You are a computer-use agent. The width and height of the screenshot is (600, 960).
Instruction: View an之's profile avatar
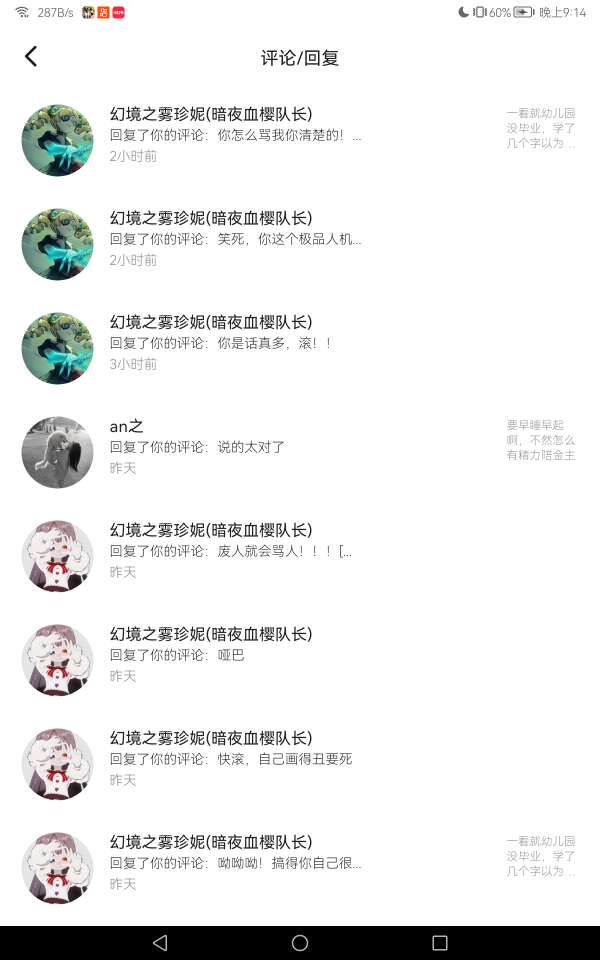(57, 452)
